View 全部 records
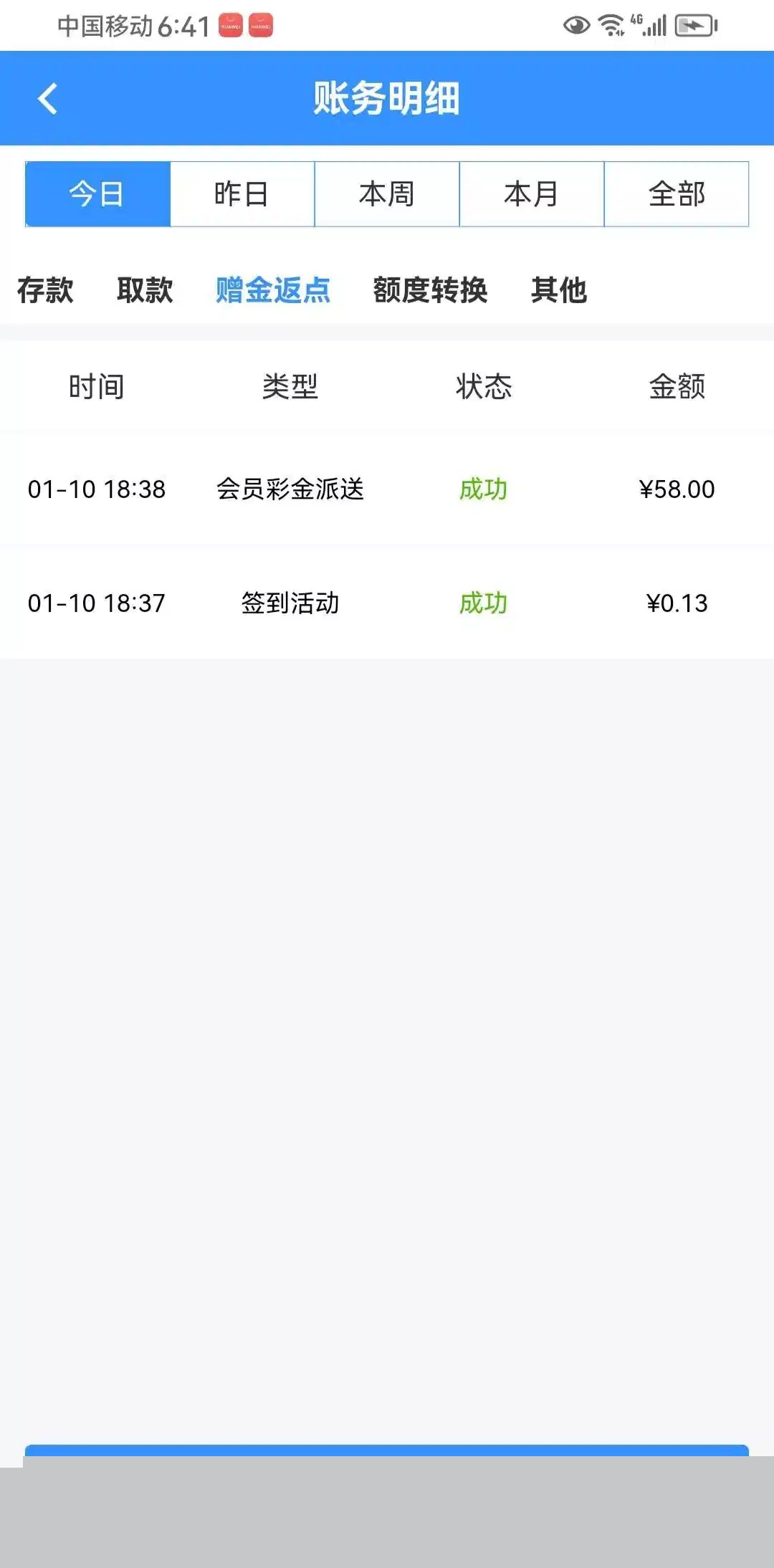Image resolution: width=774 pixels, height=1568 pixels. tap(677, 194)
